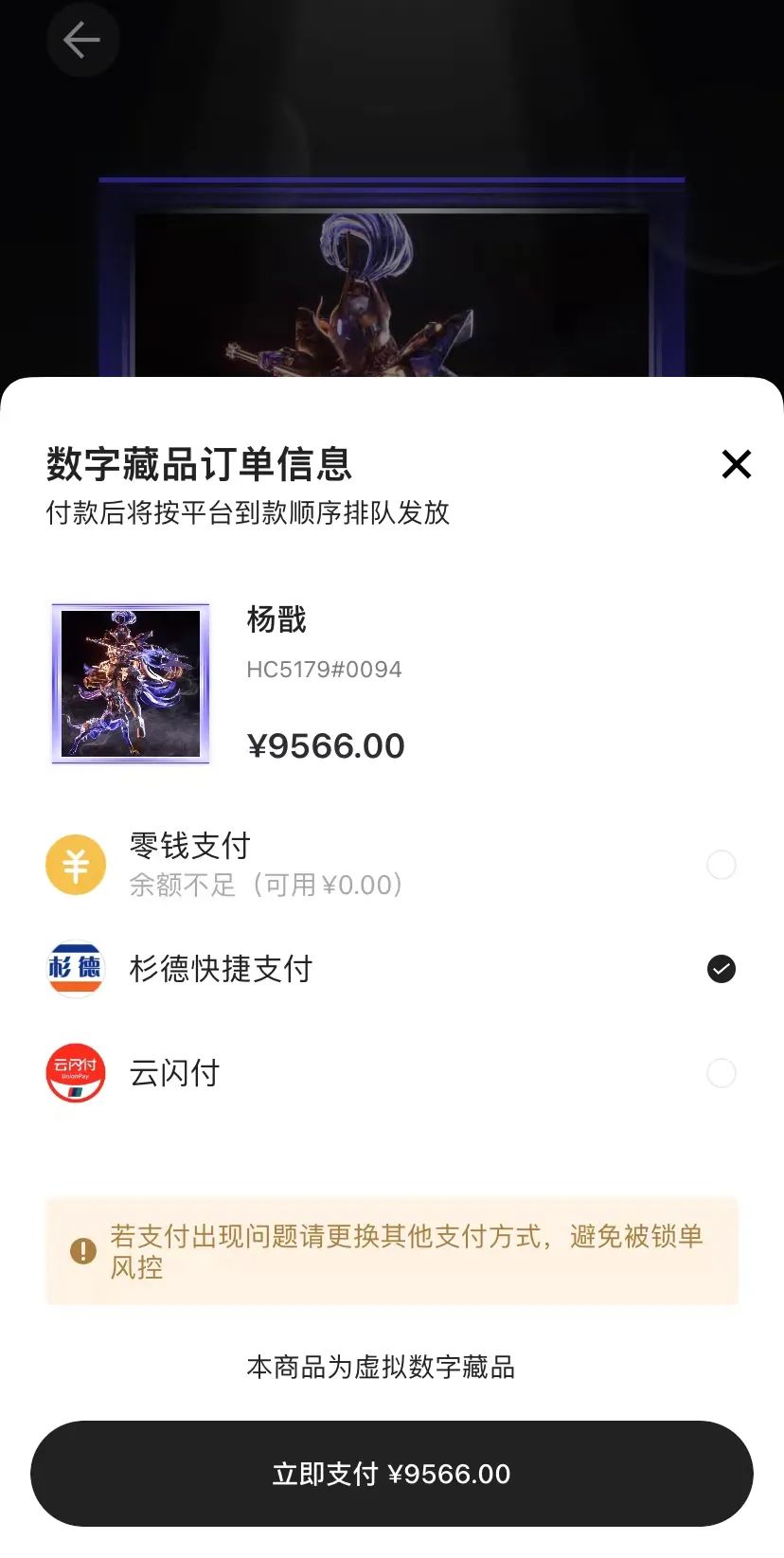Open the 杨戬 collectible thumbnail
The height and width of the screenshot is (1558, 784).
click(x=131, y=683)
